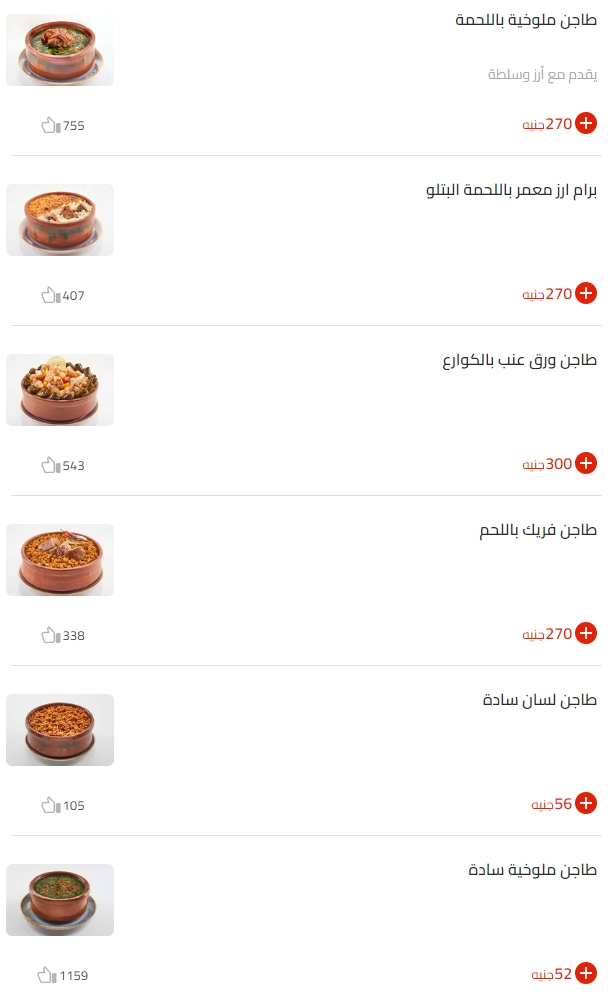This screenshot has width=611, height=999.
Task: Add طاجن ملوخية سادة to the cart
Action: point(586,974)
